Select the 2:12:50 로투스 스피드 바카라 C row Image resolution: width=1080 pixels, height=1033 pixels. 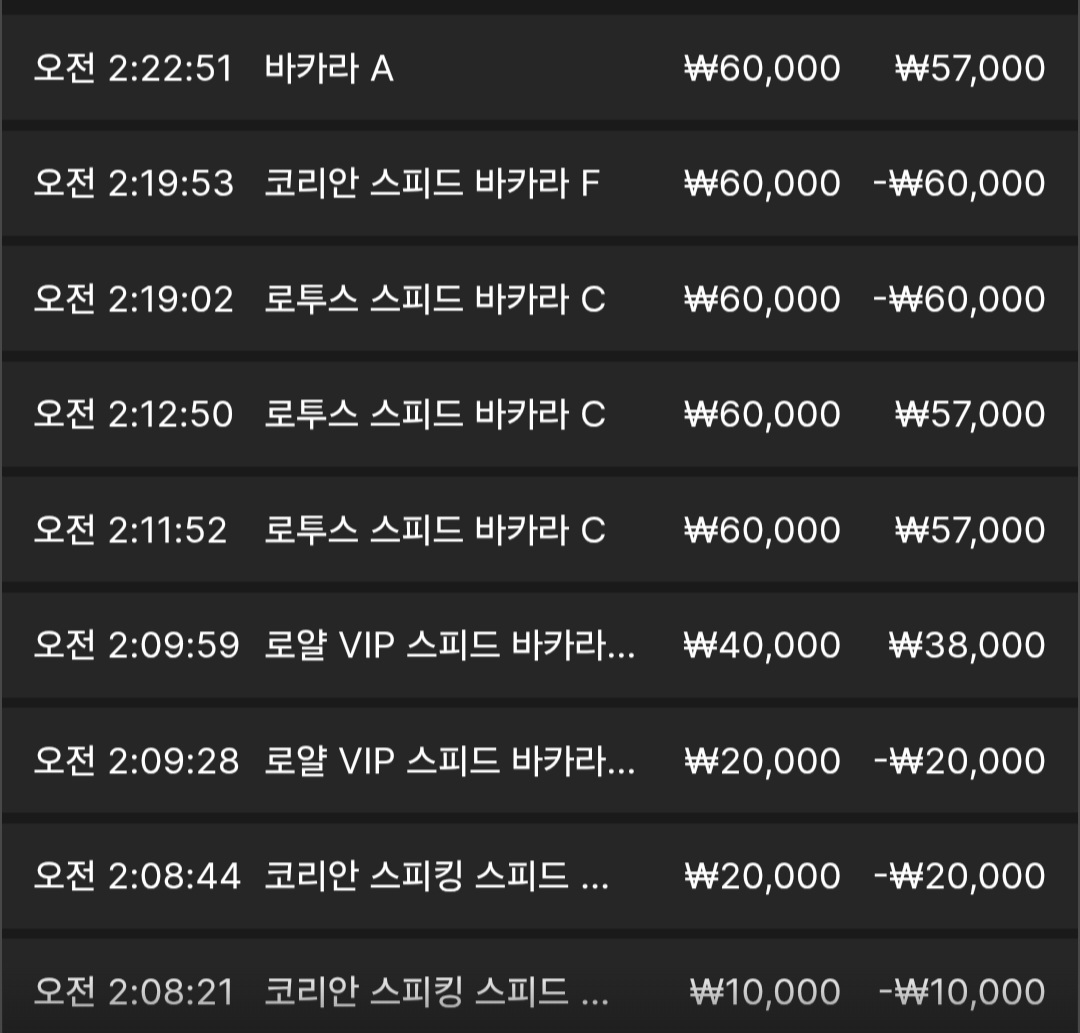click(x=540, y=414)
